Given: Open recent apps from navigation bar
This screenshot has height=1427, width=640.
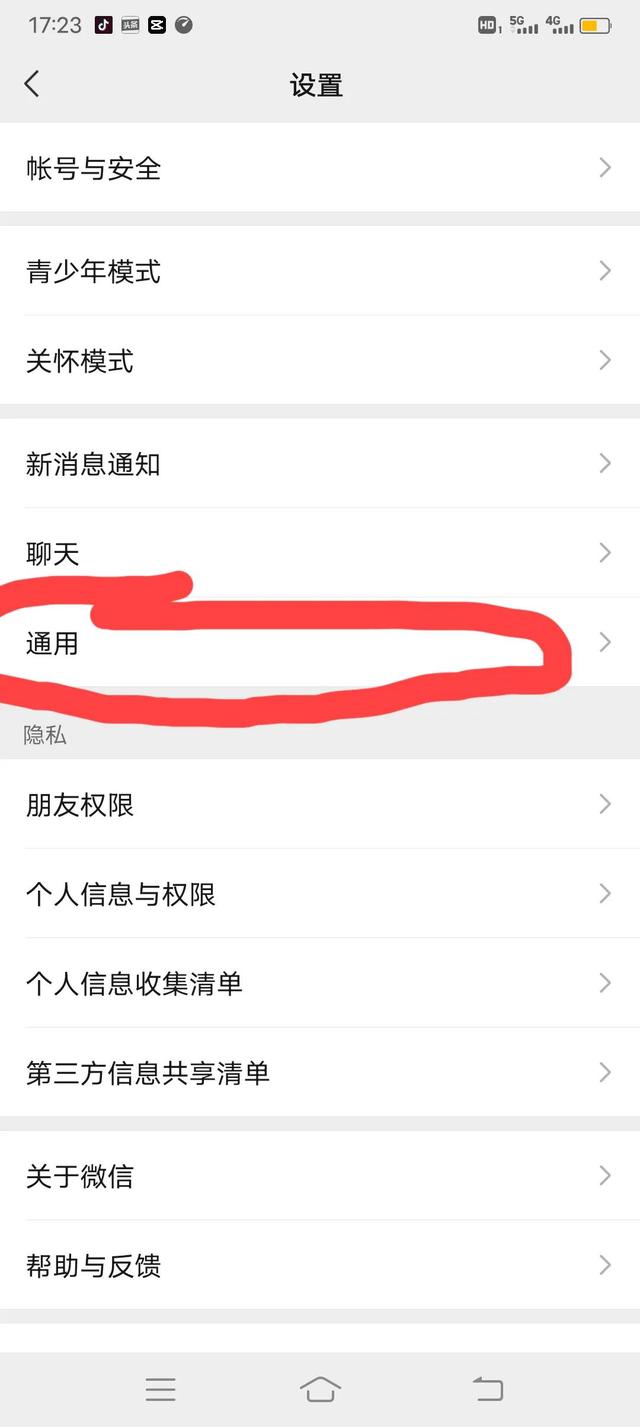Looking at the screenshot, I should point(160,1389).
